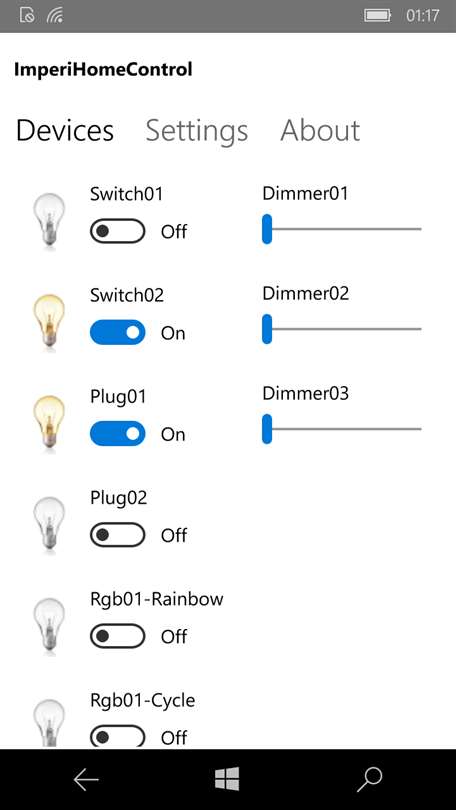The height and width of the screenshot is (810, 456).
Task: Toggle Rgb01-Rainbow on
Action: (118, 636)
